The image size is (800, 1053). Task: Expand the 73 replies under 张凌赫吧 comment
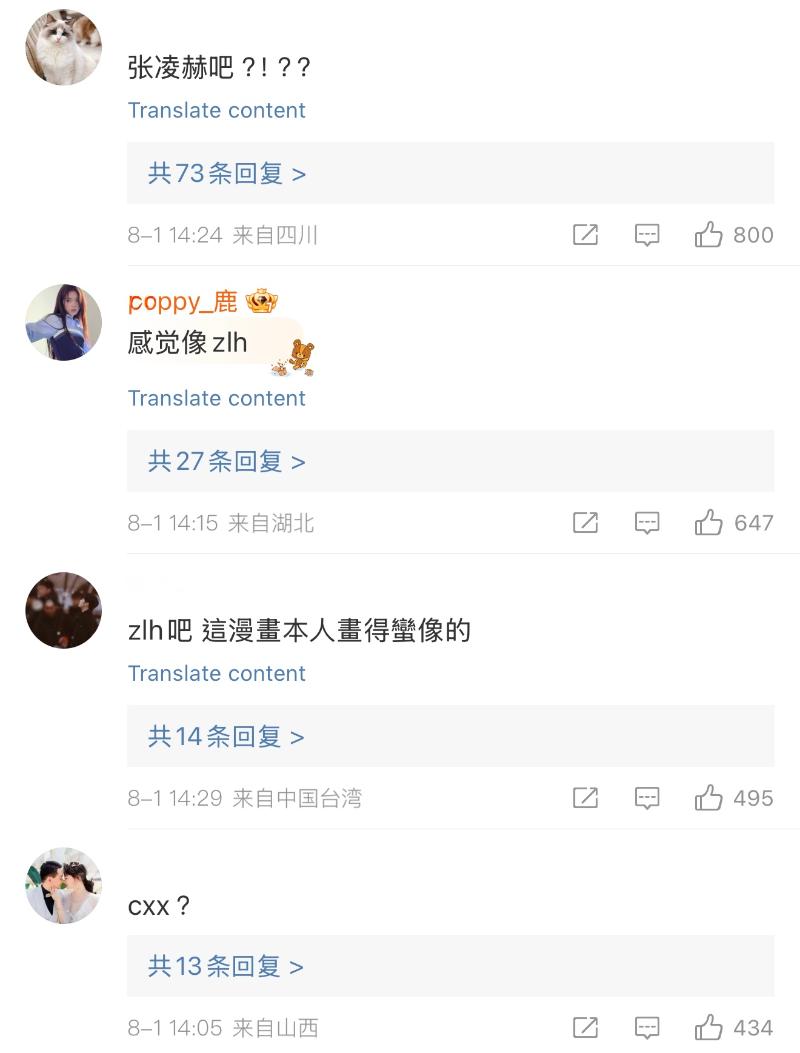tap(227, 173)
